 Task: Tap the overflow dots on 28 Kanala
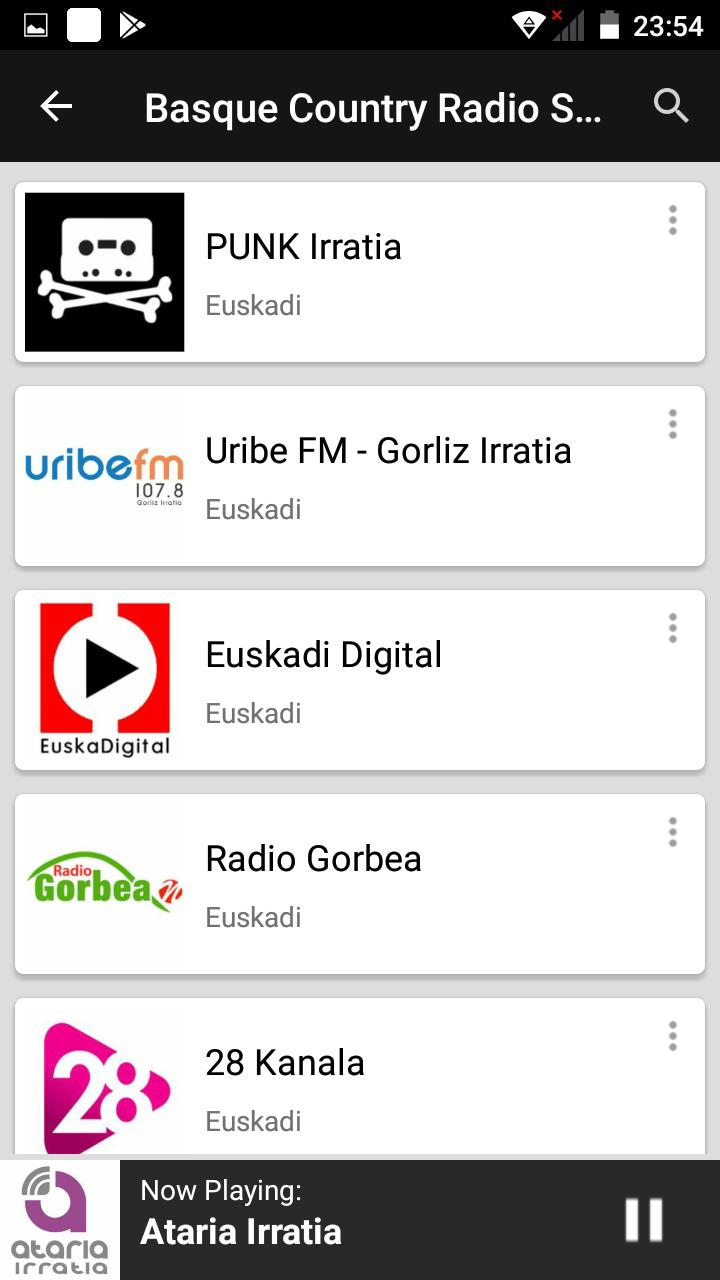point(673,1036)
